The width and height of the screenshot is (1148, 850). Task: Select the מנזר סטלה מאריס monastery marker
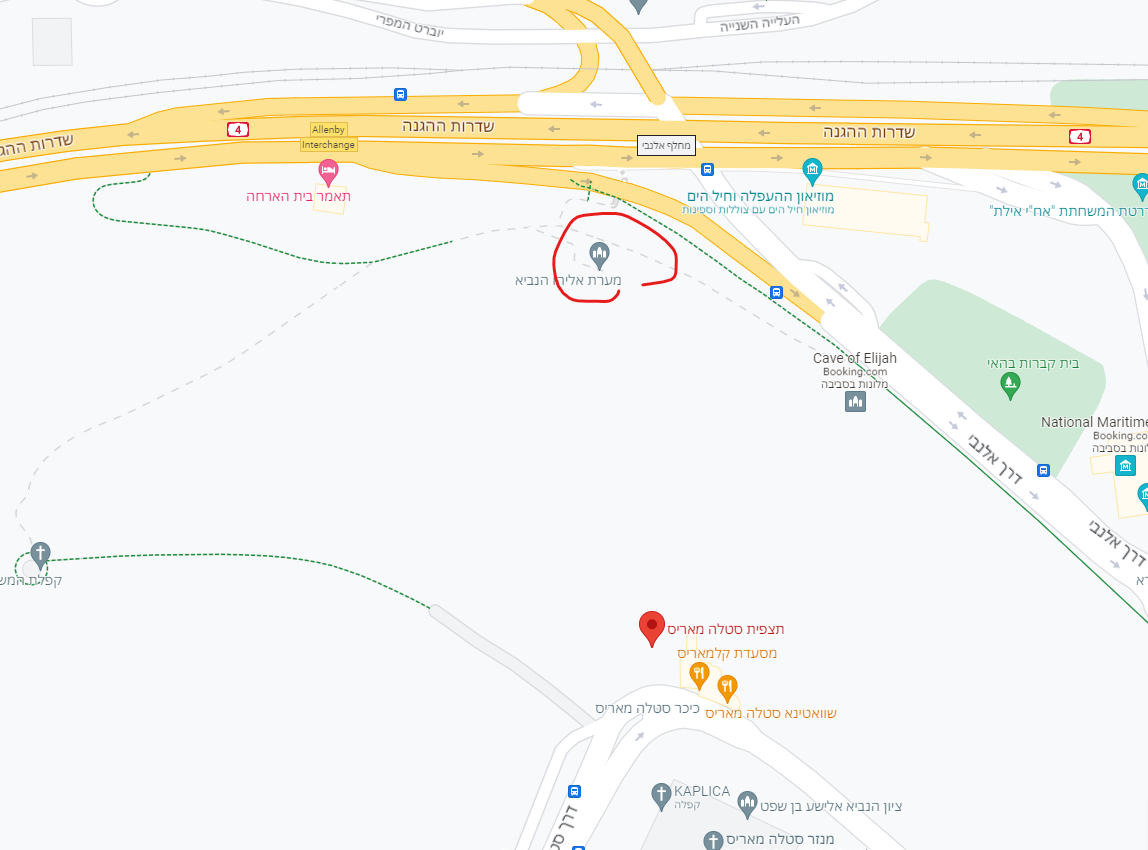[712, 841]
